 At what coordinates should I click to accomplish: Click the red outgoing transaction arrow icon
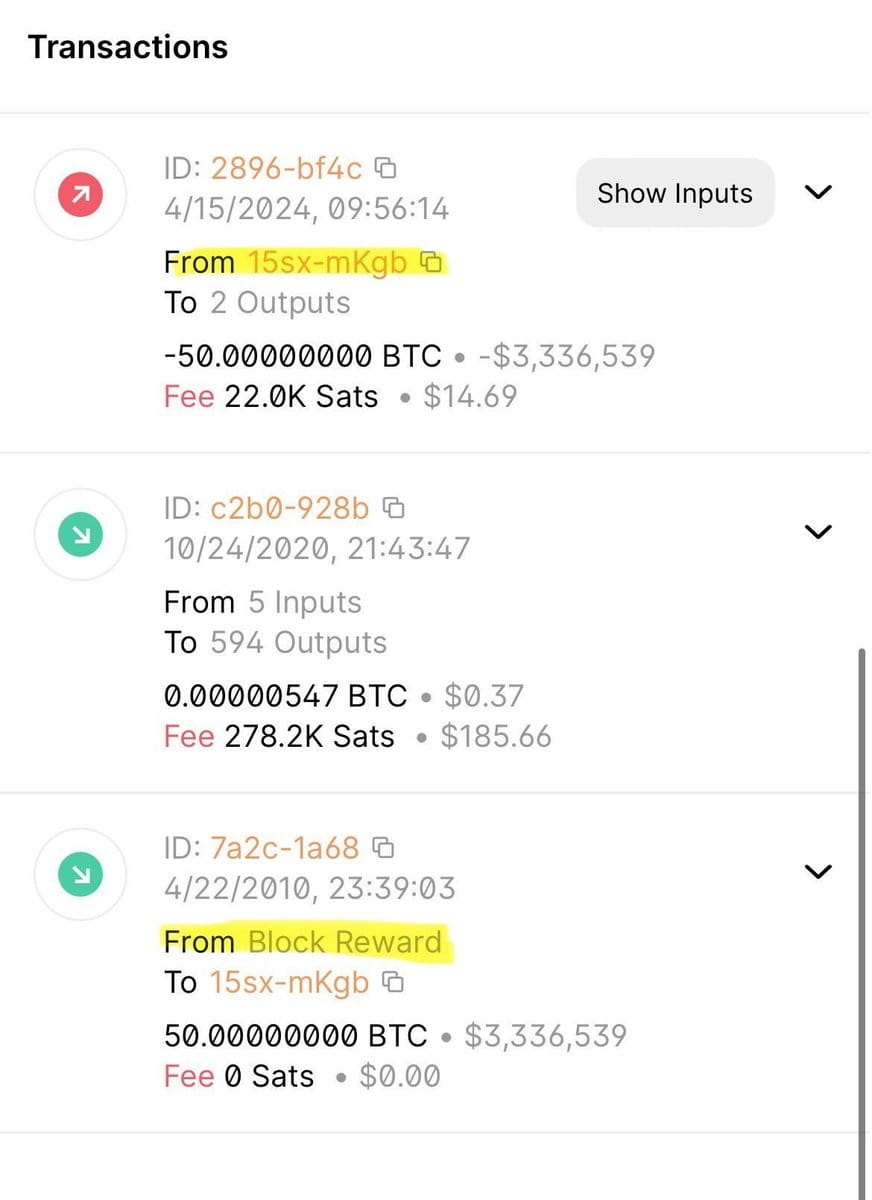point(80,194)
